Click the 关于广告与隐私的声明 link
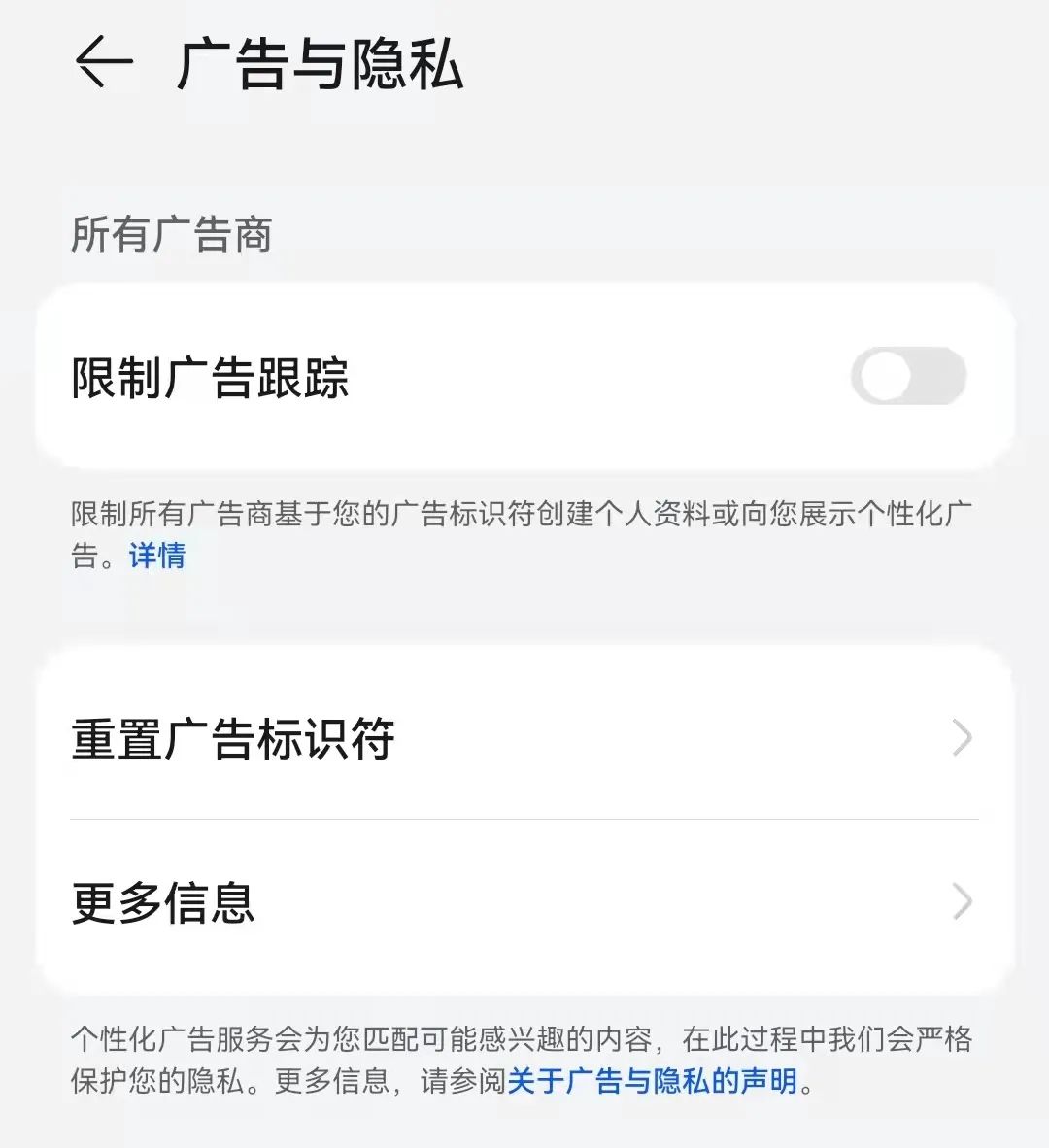 [x=653, y=1085]
